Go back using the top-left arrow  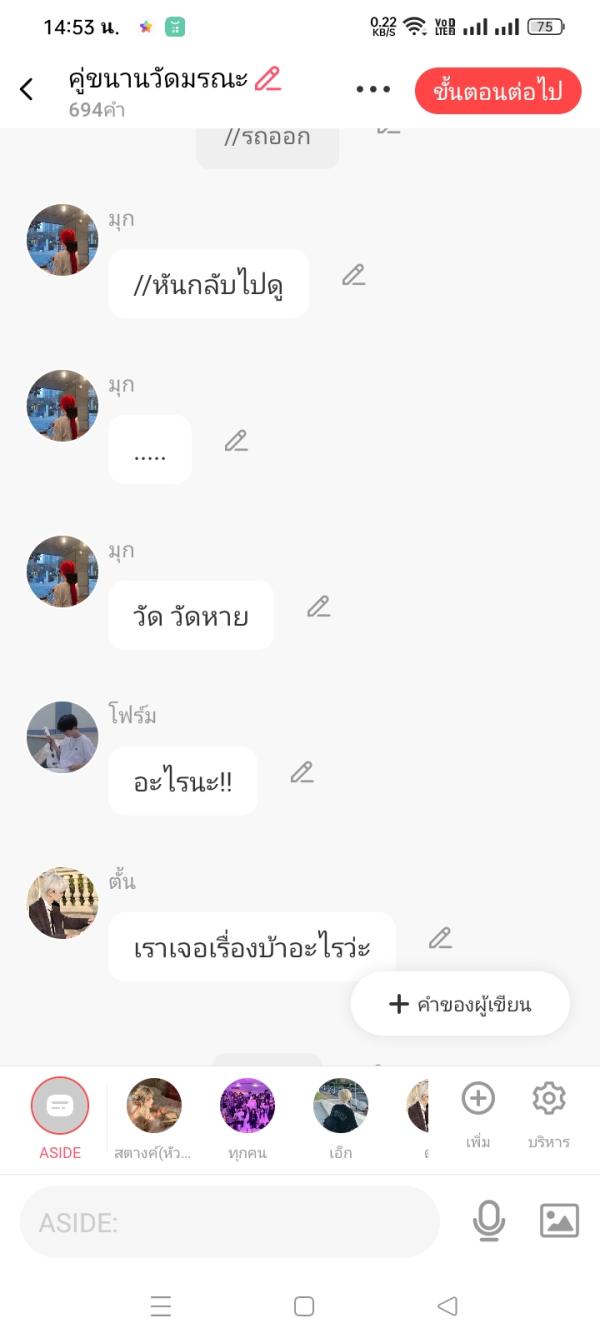pyautogui.click(x=27, y=89)
